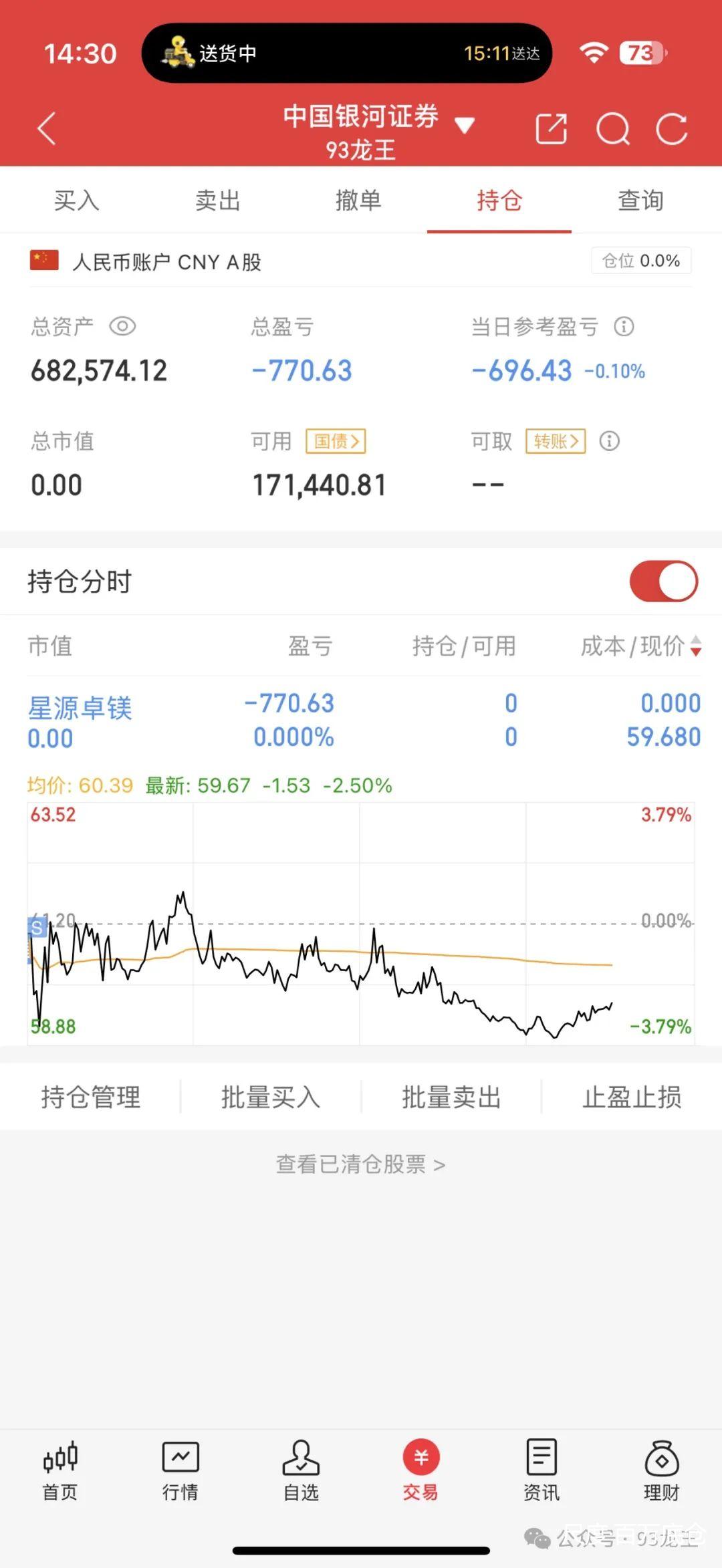Click the info icon beside 当日参考盈亏
This screenshot has width=722, height=1568.
coord(623,327)
